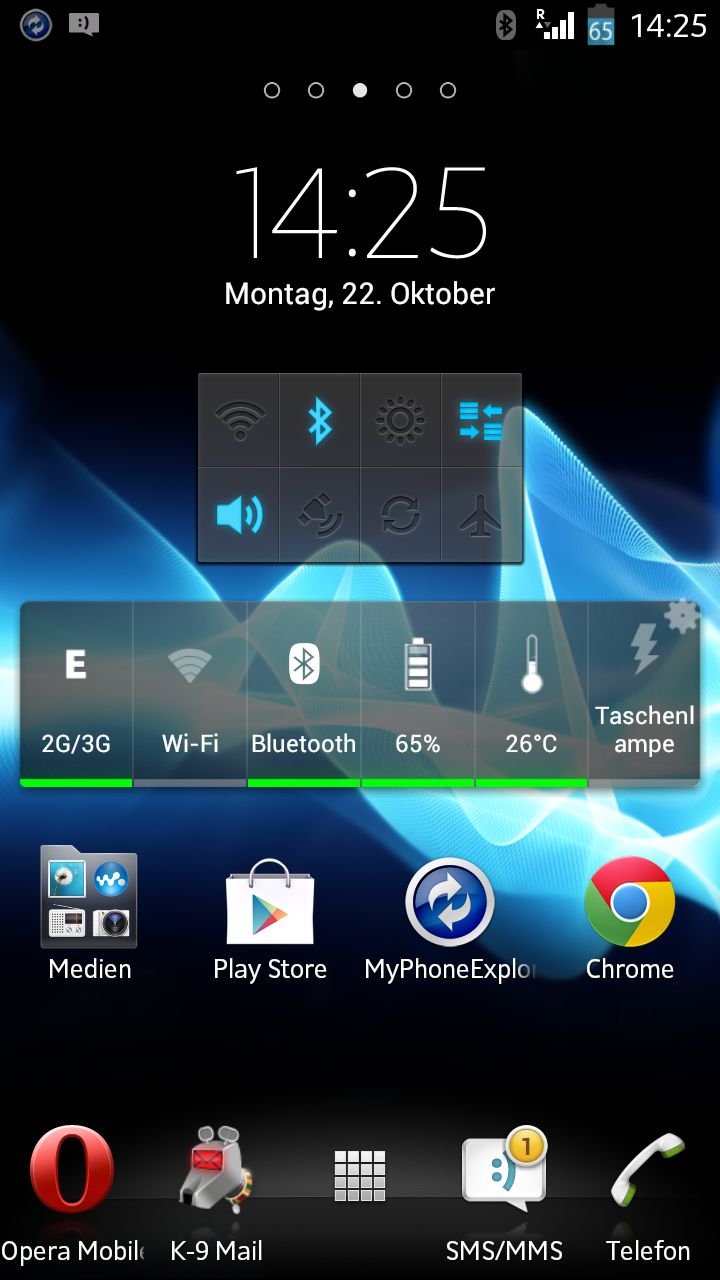Enable GPS satellite toggle
Image resolution: width=720 pixels, height=1280 pixels.
pos(320,515)
